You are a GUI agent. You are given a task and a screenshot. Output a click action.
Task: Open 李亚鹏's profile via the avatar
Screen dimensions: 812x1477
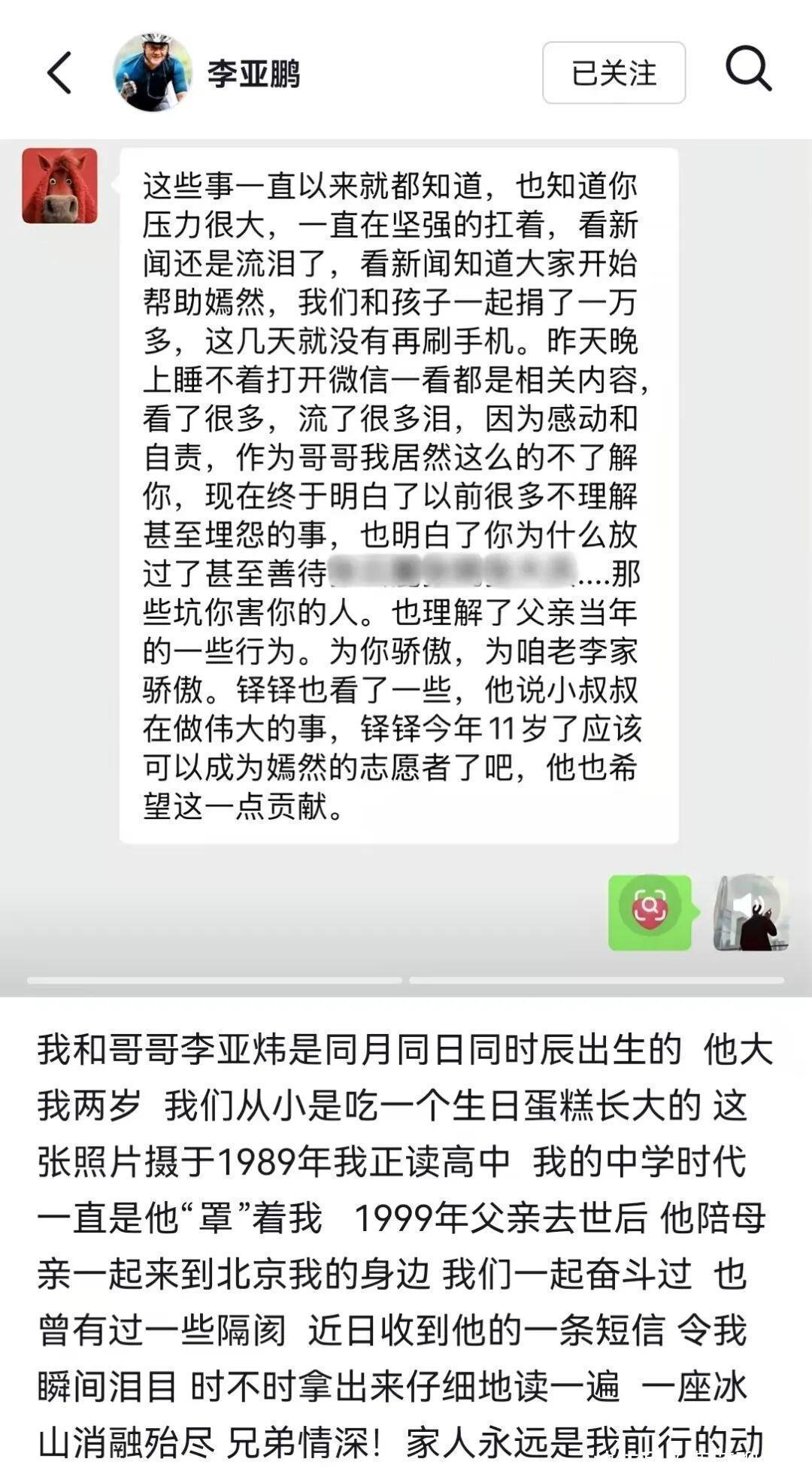(x=153, y=72)
